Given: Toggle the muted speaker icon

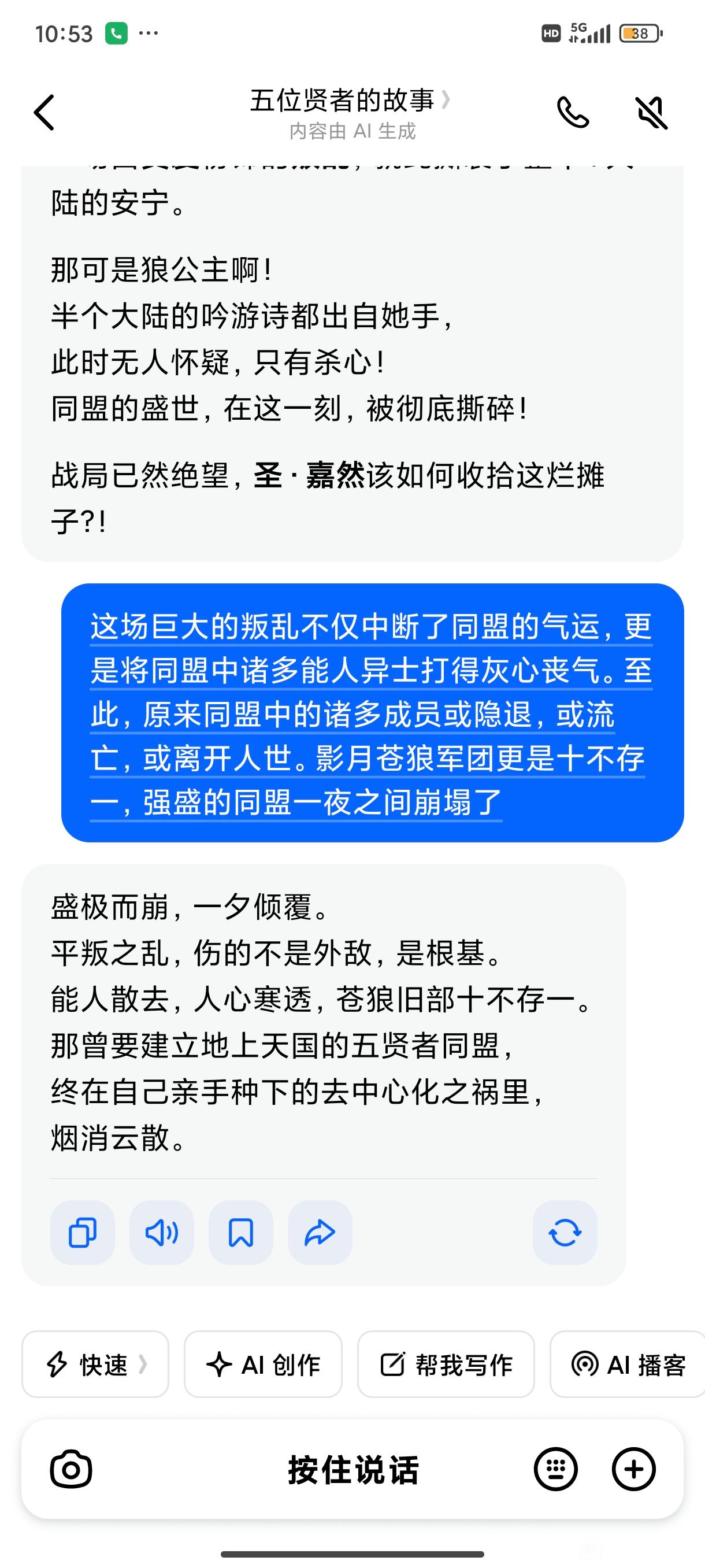Looking at the screenshot, I should tap(651, 113).
